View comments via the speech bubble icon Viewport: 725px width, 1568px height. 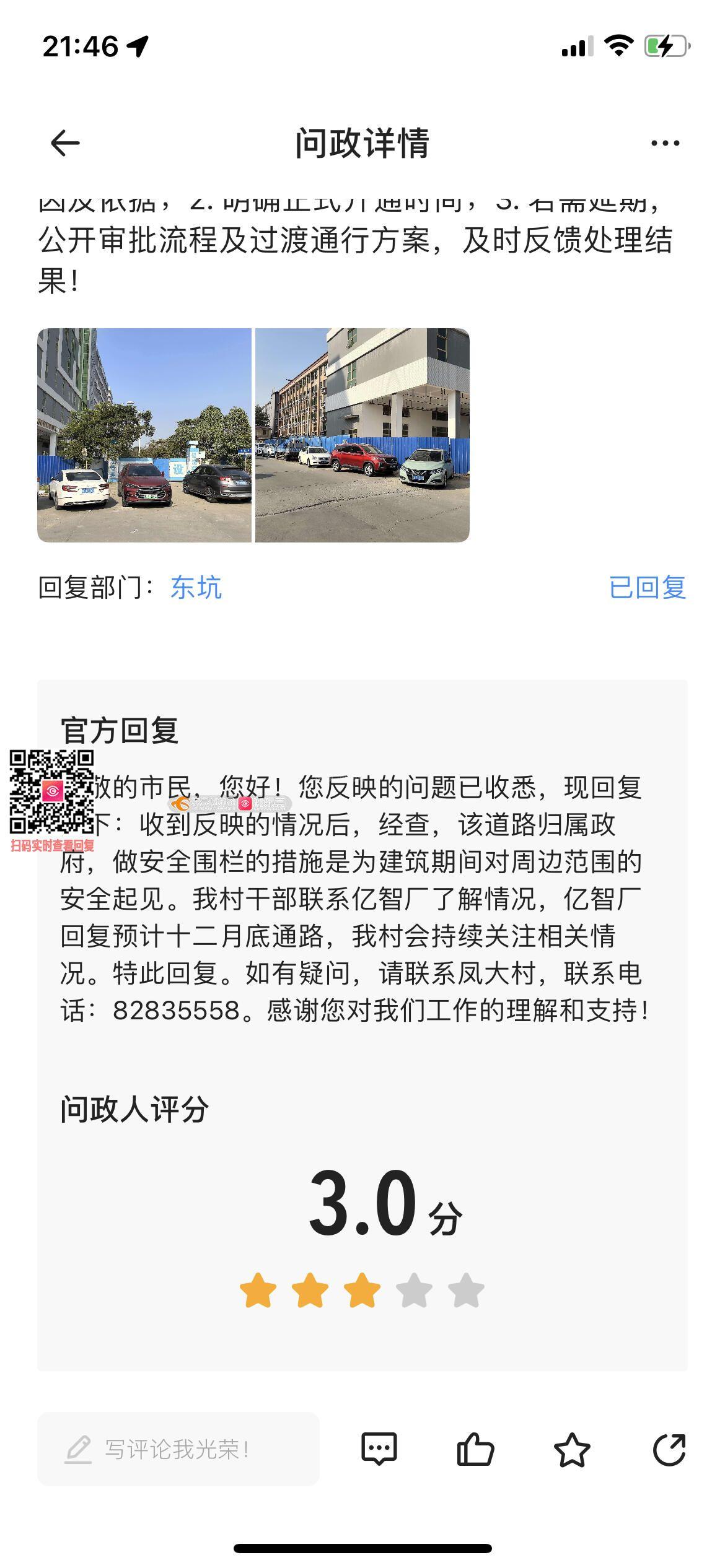(x=379, y=1449)
